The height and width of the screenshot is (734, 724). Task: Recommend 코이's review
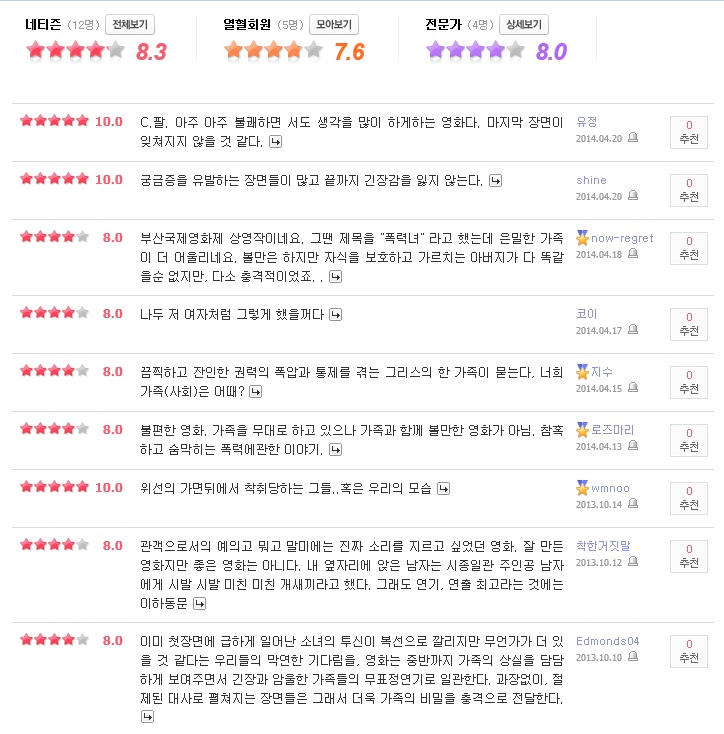[x=689, y=324]
